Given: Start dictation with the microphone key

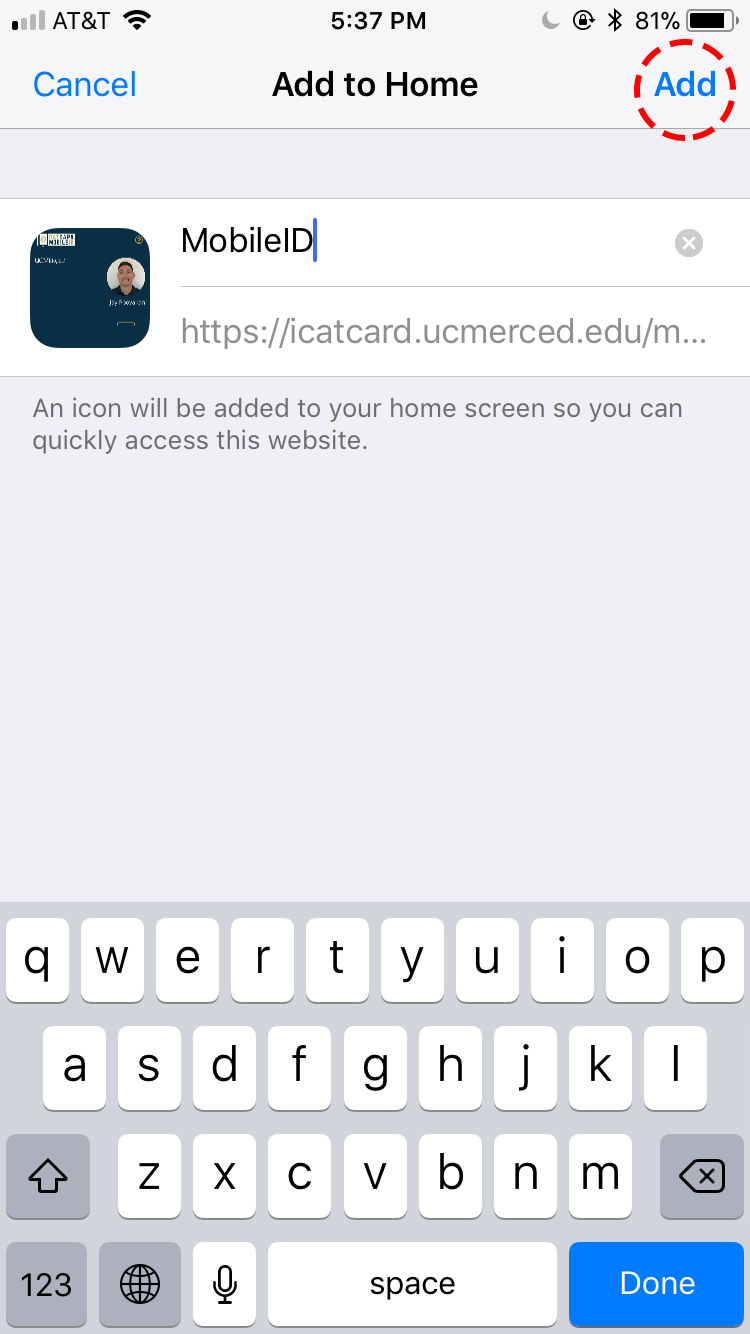Looking at the screenshot, I should click(225, 1283).
